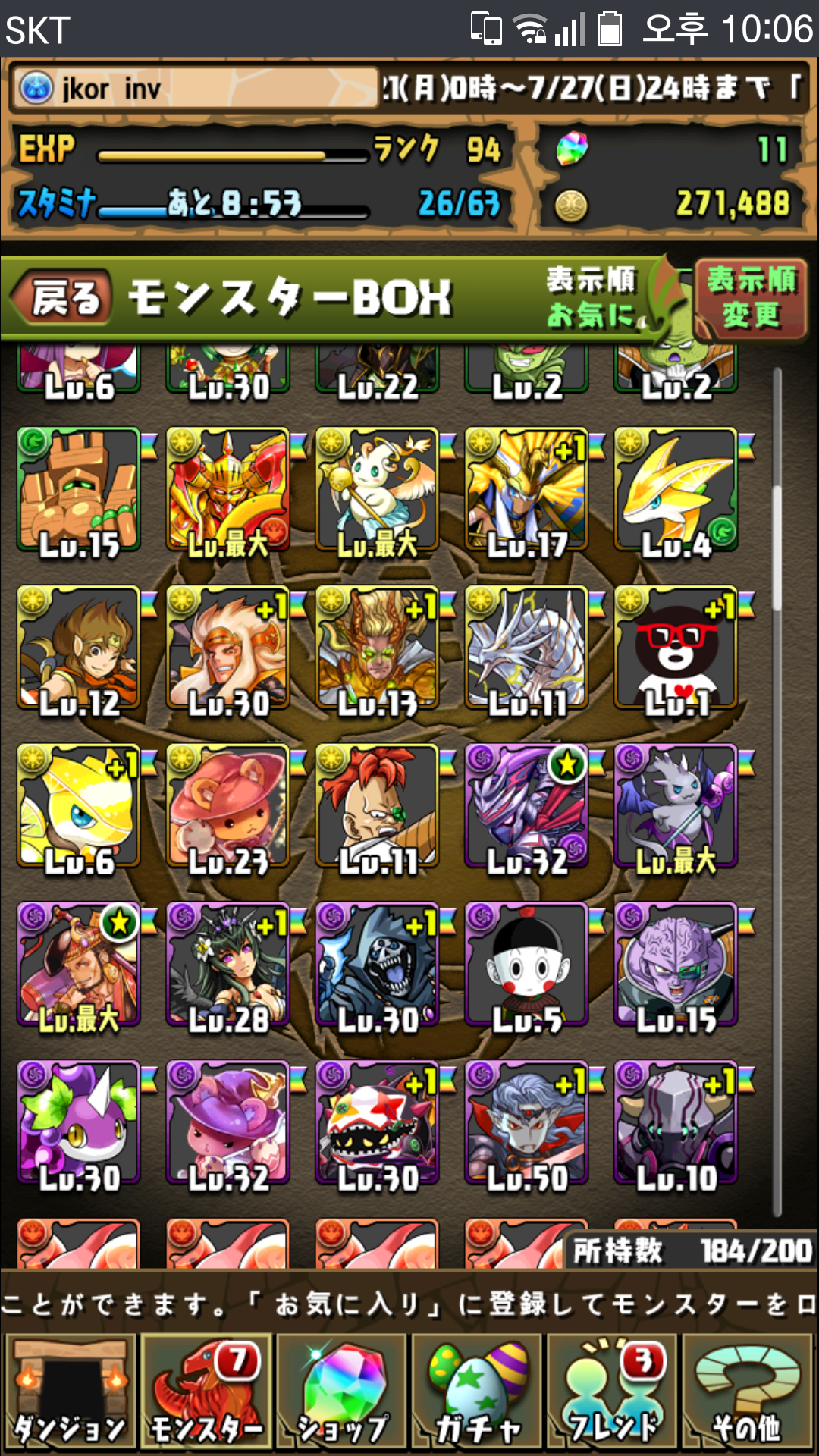This screenshot has height=1456, width=819.
Task: Select the black bear monster with red glasses
Action: click(676, 648)
